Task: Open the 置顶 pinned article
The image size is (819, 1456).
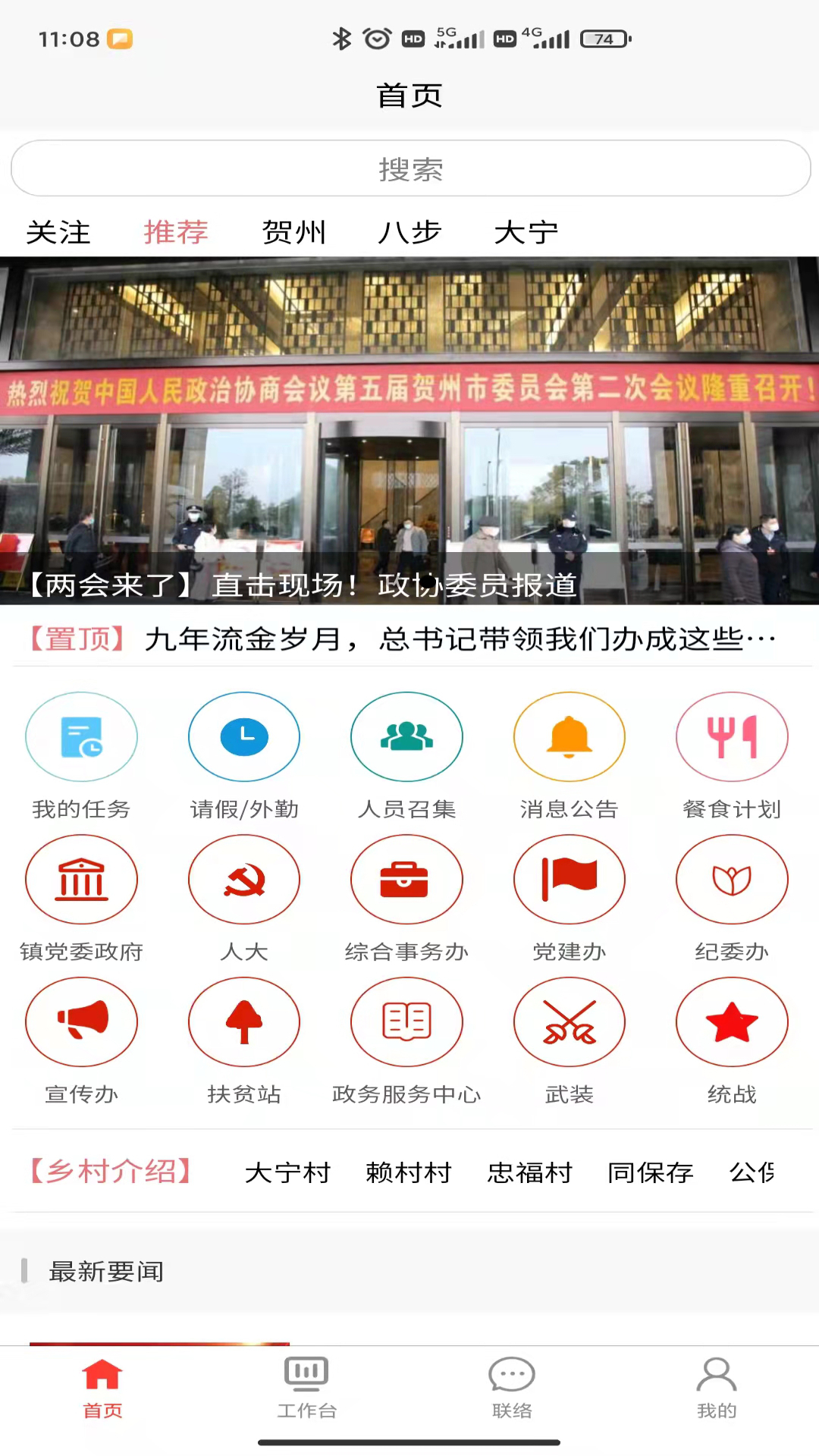Action: tap(409, 639)
